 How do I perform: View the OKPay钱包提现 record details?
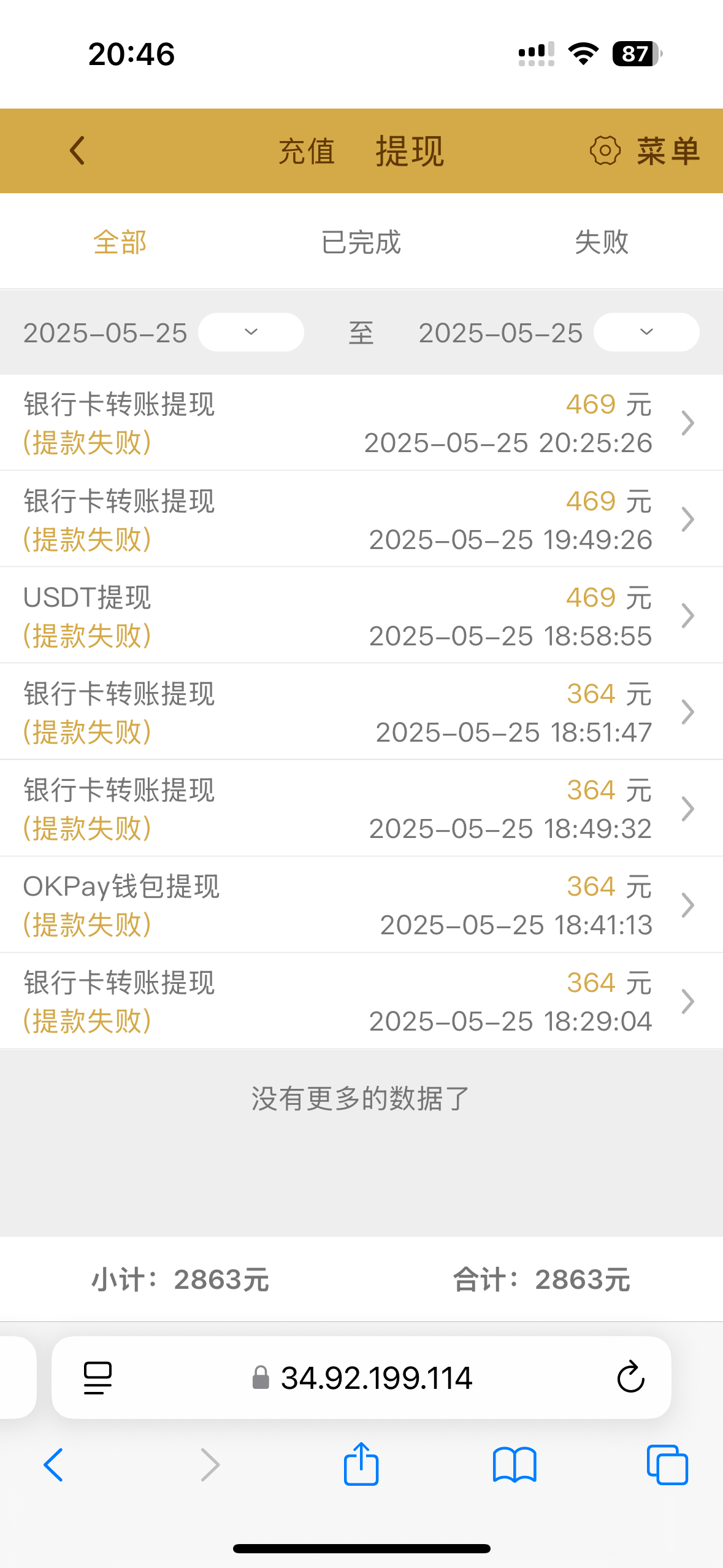coord(361,905)
